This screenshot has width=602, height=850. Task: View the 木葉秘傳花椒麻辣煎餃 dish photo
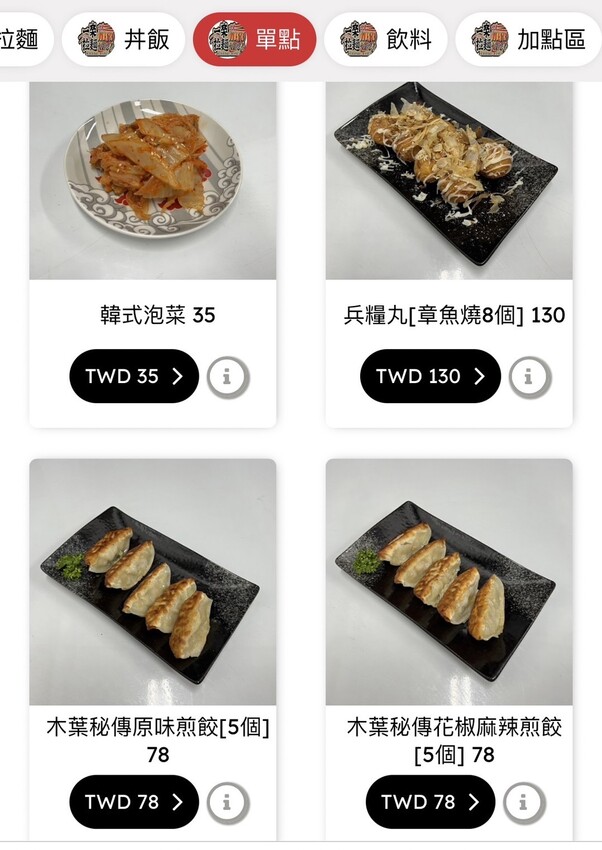point(449,582)
